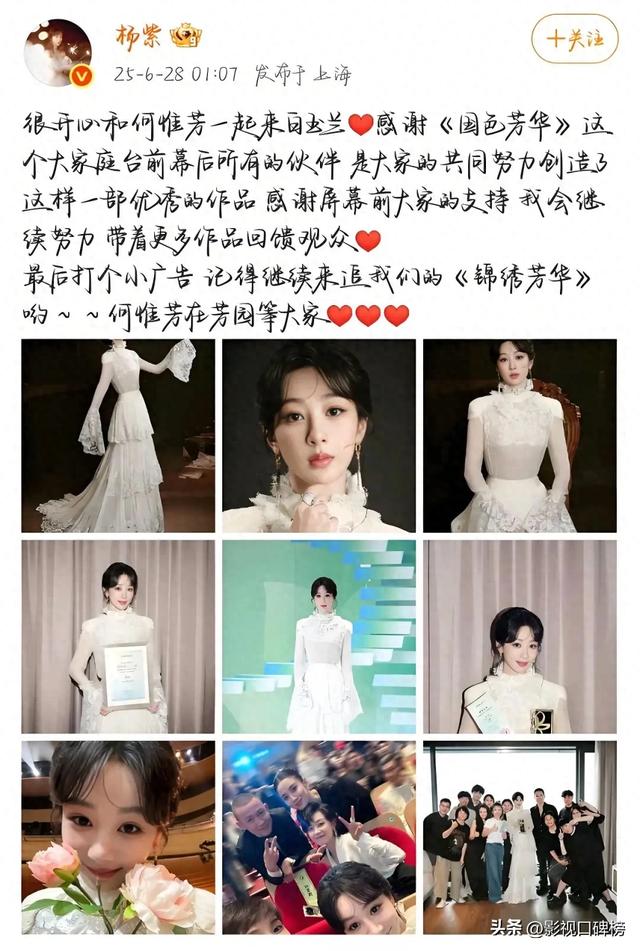Viewport: 640px width, 951px height.
Task: Open the audience selfie with peace signs
Action: [319, 836]
